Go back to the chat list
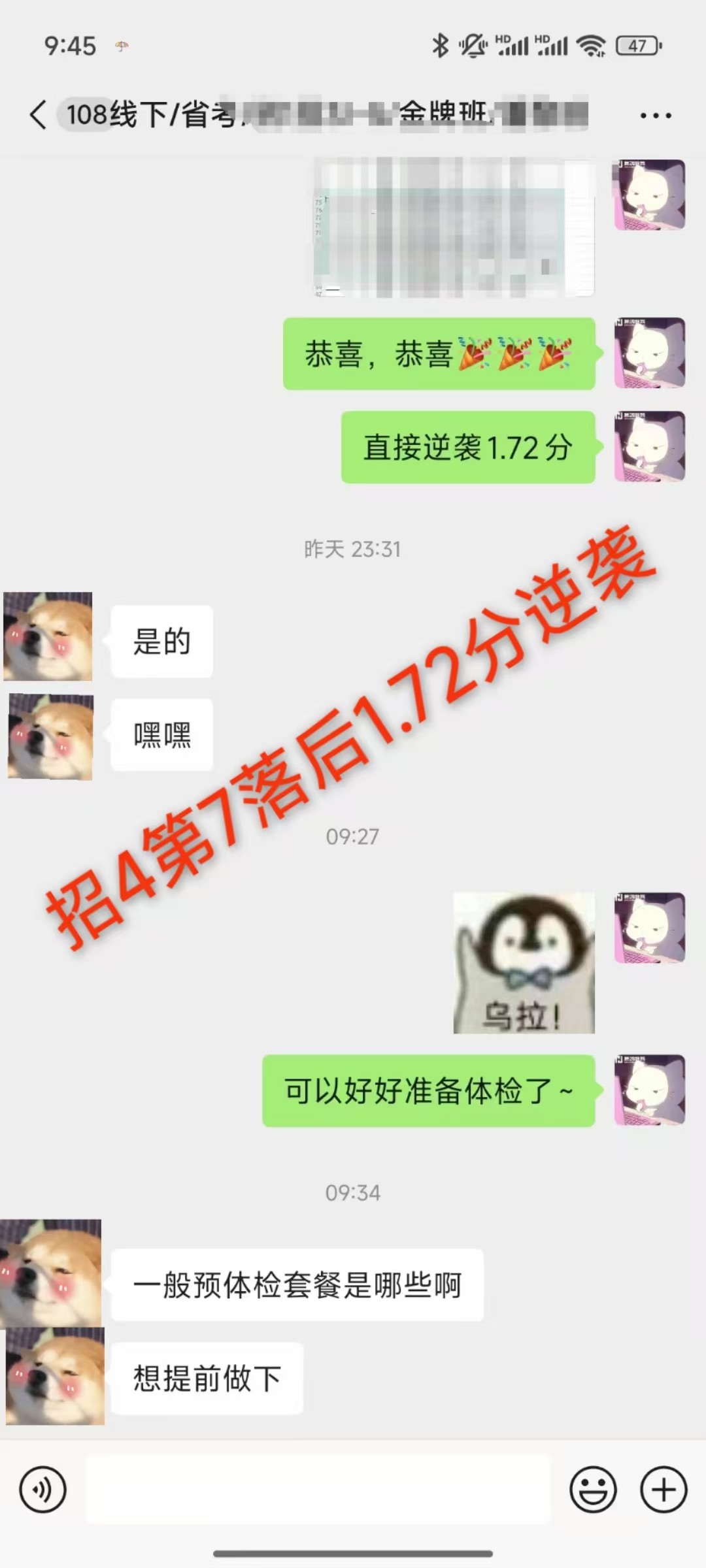Viewport: 706px width, 1568px height. pyautogui.click(x=38, y=115)
